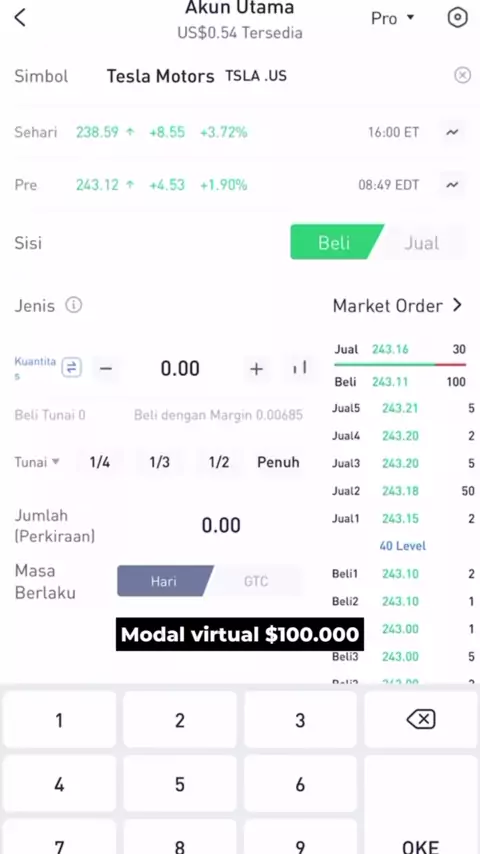
Task: Clear the Tesla Motors symbol
Action: point(462,75)
